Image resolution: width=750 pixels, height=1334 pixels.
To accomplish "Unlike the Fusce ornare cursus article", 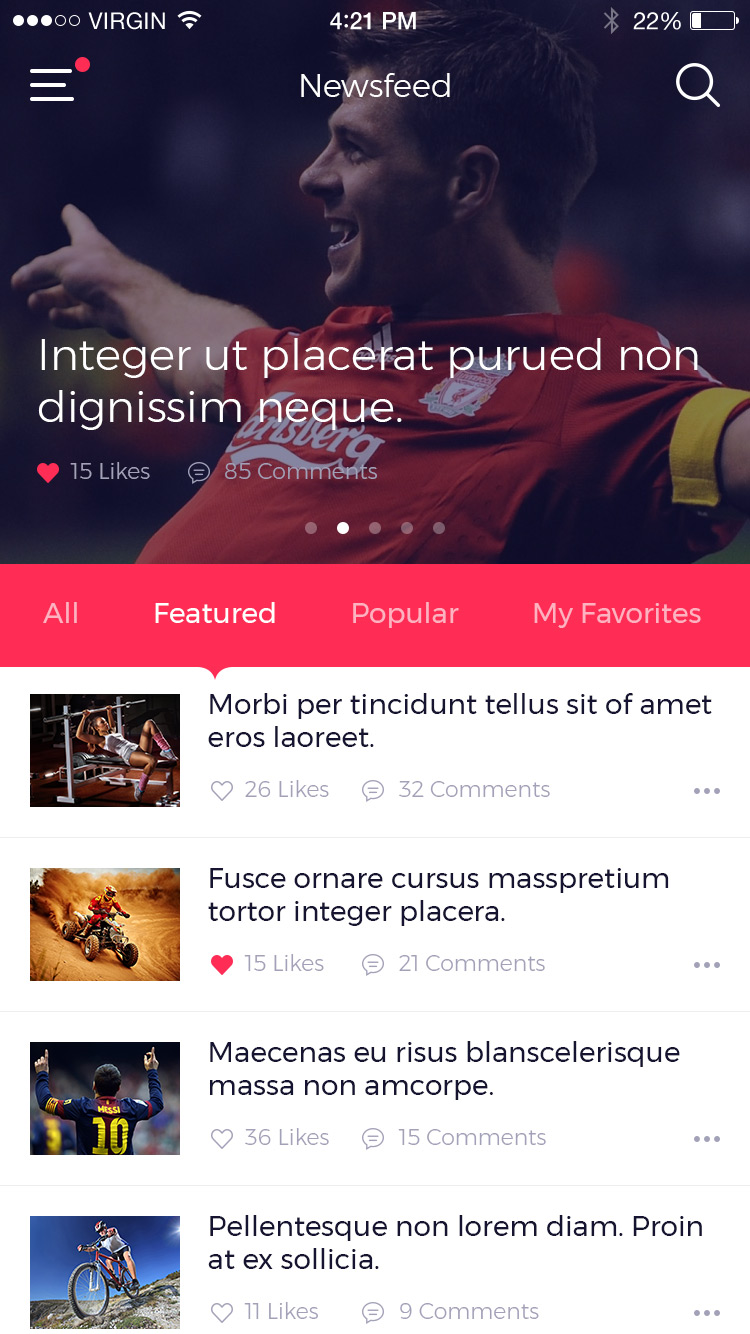I will coord(222,965).
